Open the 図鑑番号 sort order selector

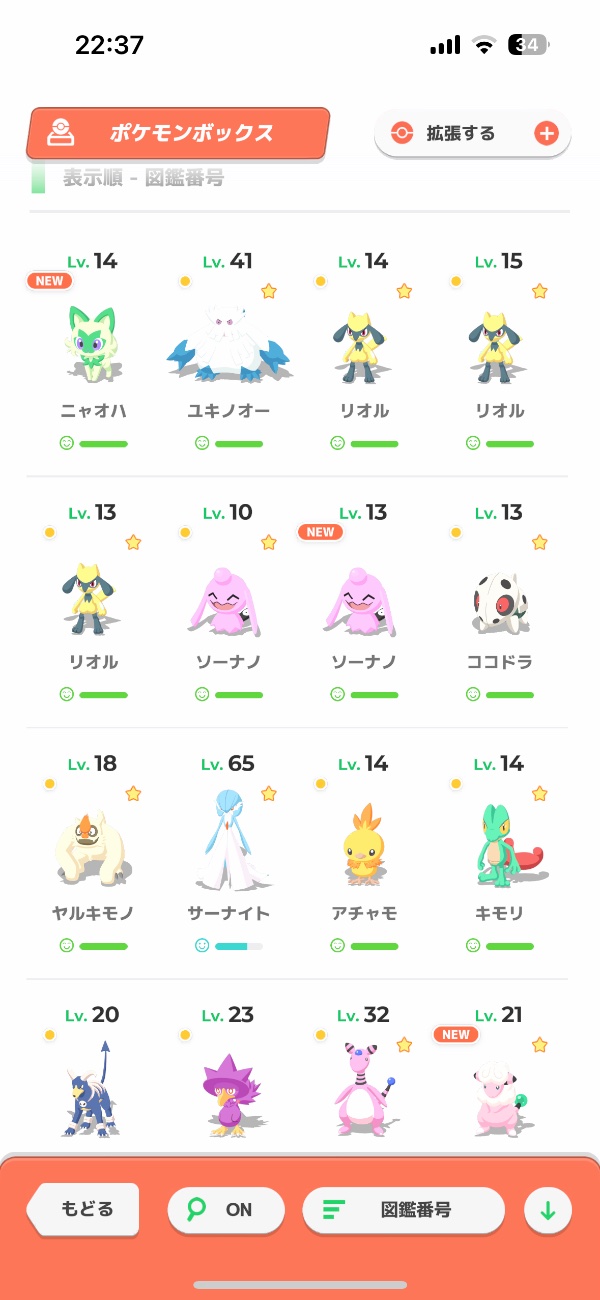click(403, 1210)
